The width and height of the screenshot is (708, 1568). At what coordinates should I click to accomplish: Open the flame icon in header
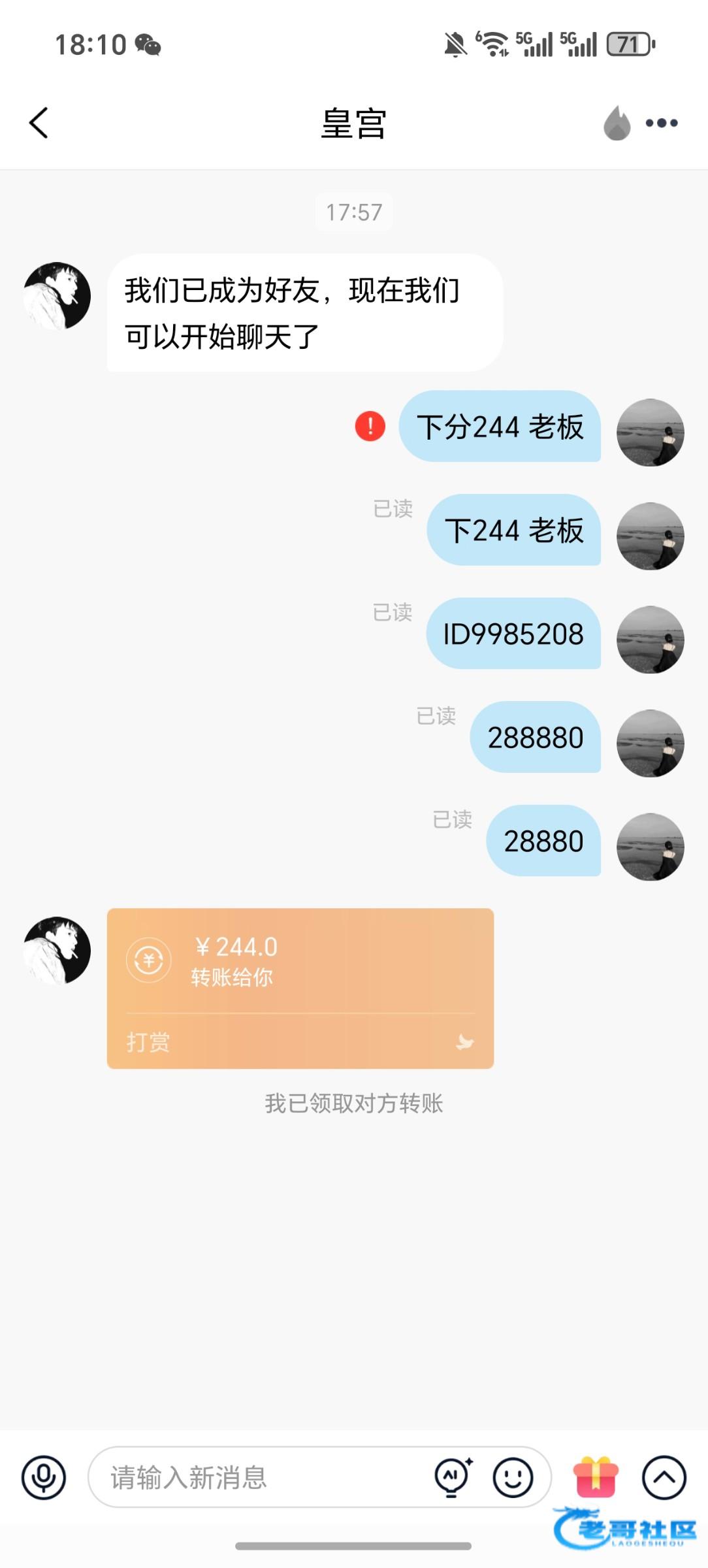click(x=617, y=123)
